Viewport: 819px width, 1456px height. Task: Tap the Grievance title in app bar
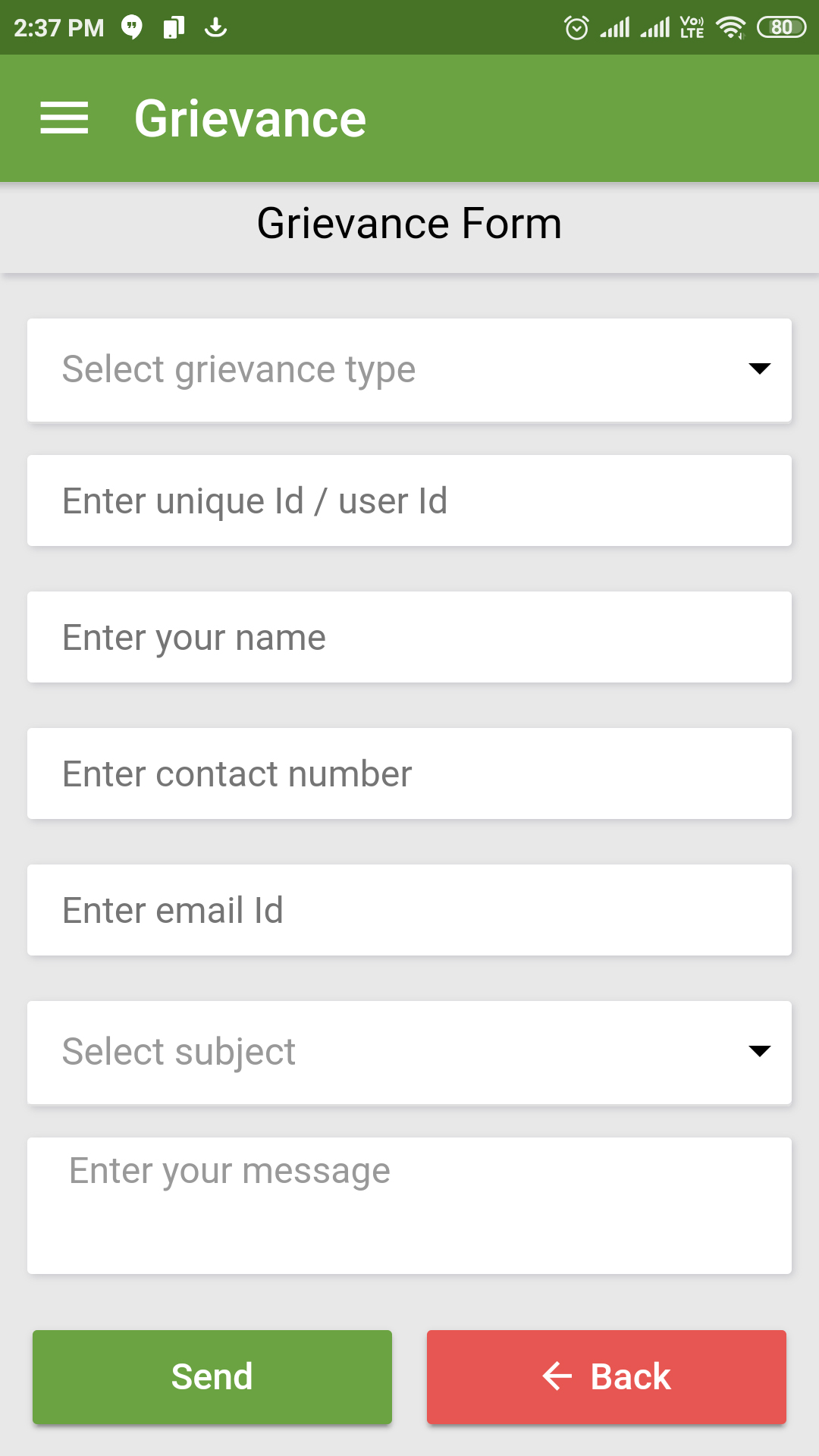(x=250, y=118)
